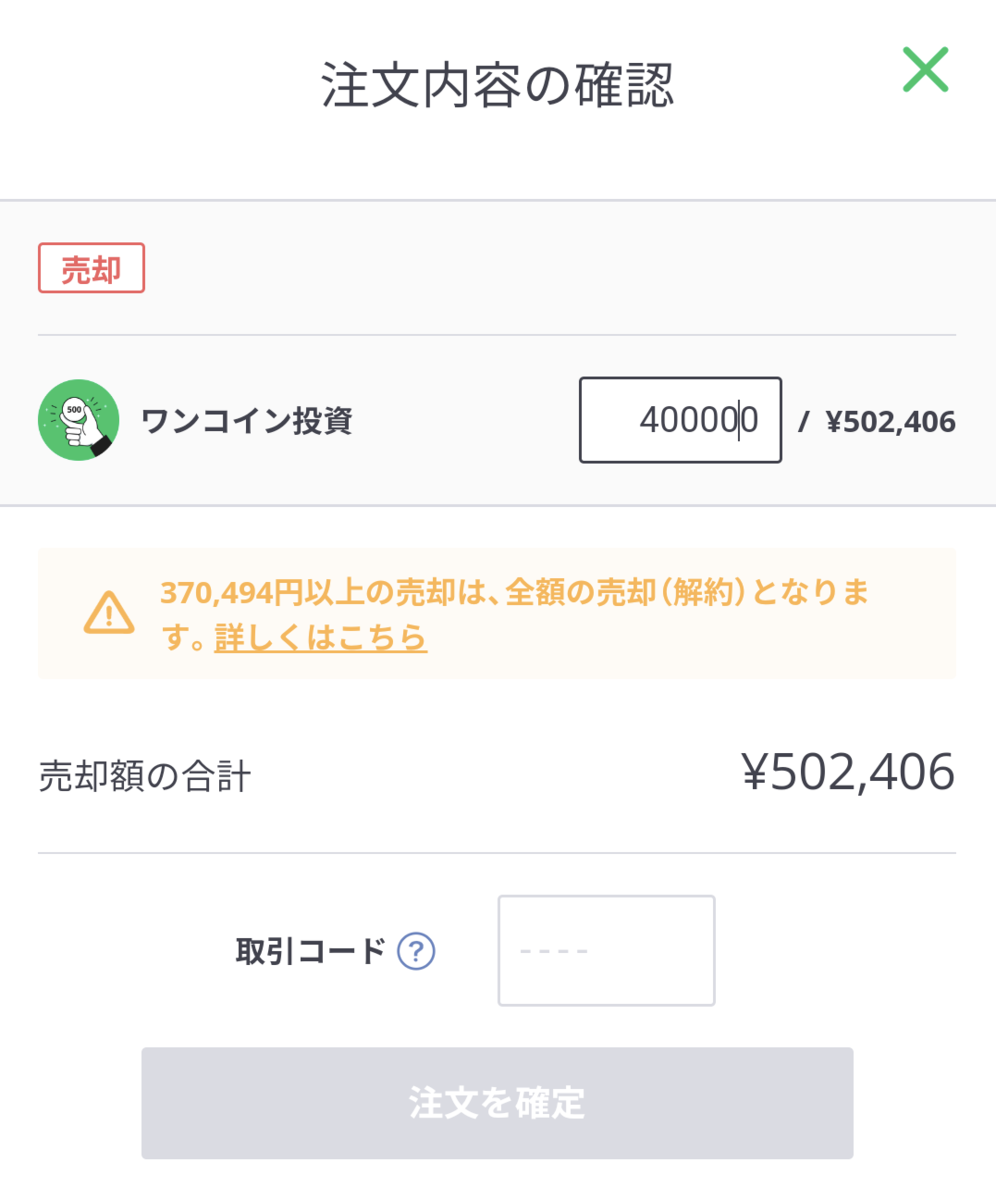996x1200 pixels.
Task: Click the 注文内容の確認 header title
Action: (497, 85)
